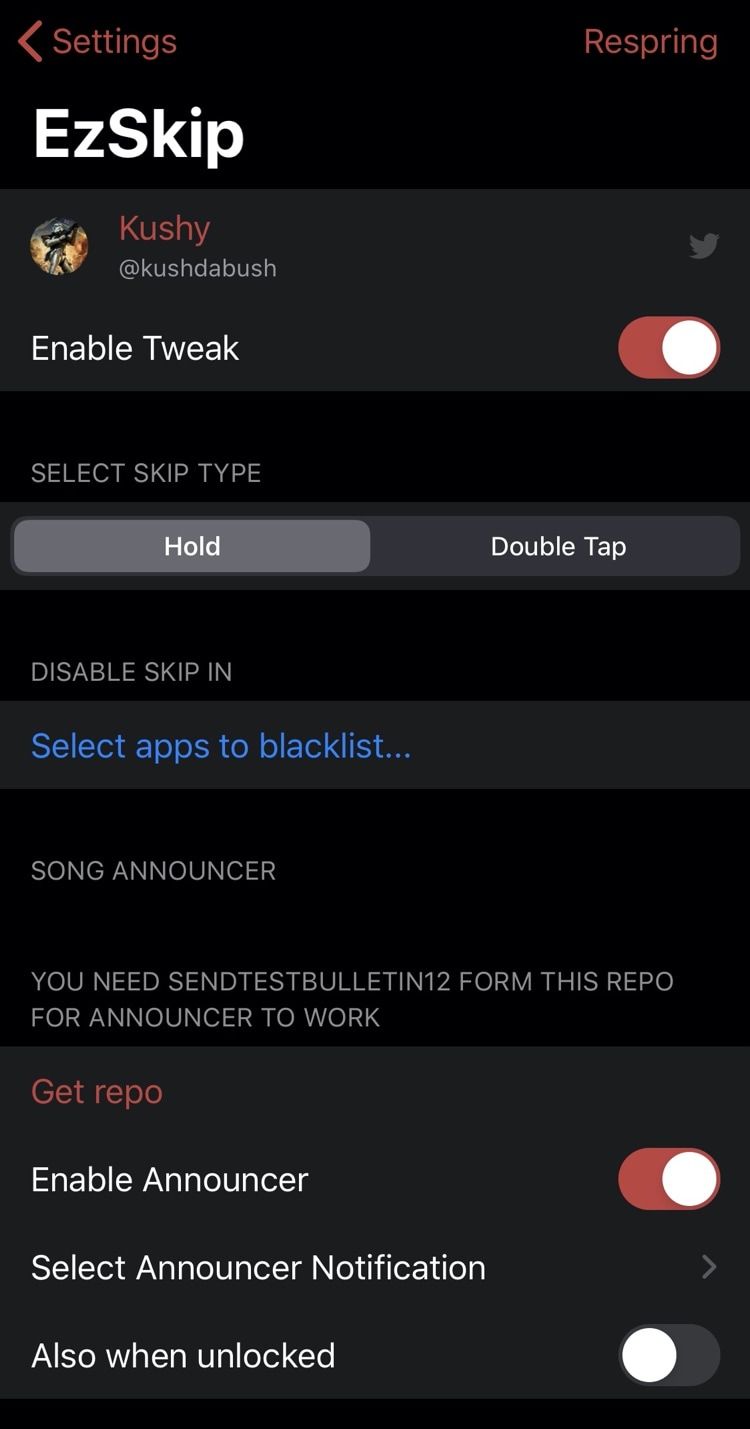Turn off the Enable Tweak switch
Viewport: 750px width, 1429px height.
pyautogui.click(x=669, y=348)
